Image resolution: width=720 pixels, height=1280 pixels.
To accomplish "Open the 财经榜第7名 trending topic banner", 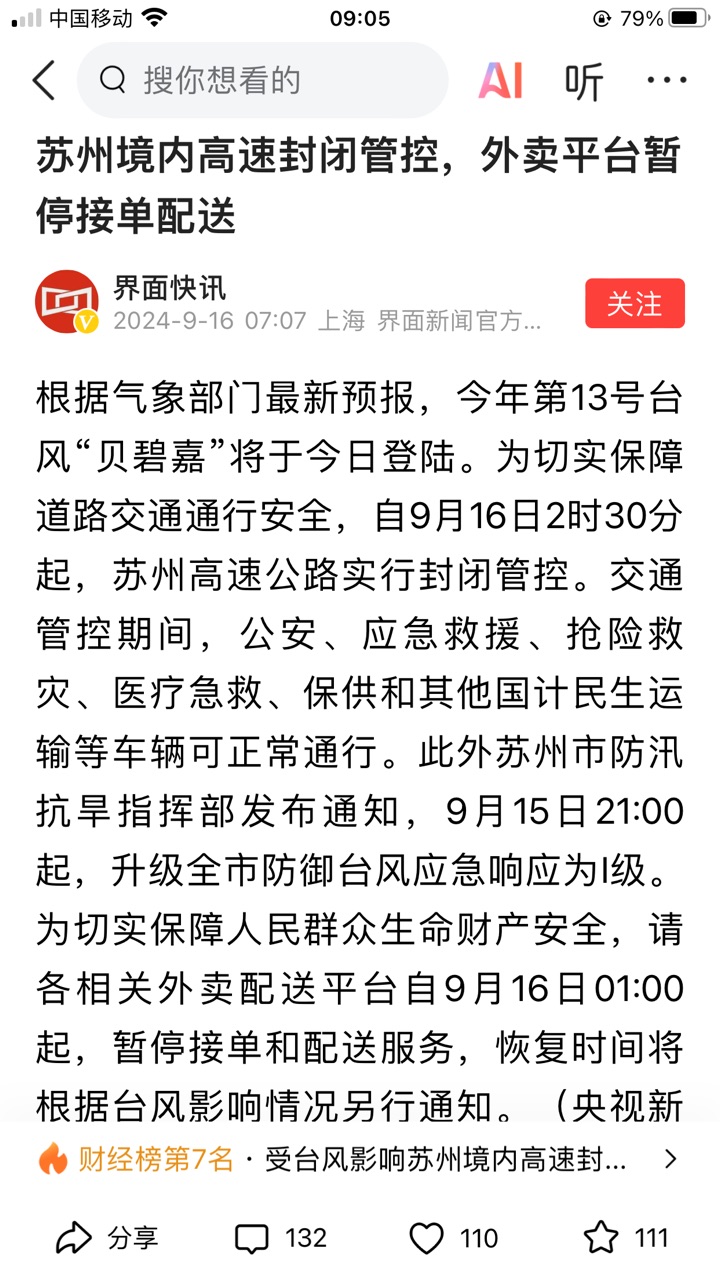I will 359,1159.
